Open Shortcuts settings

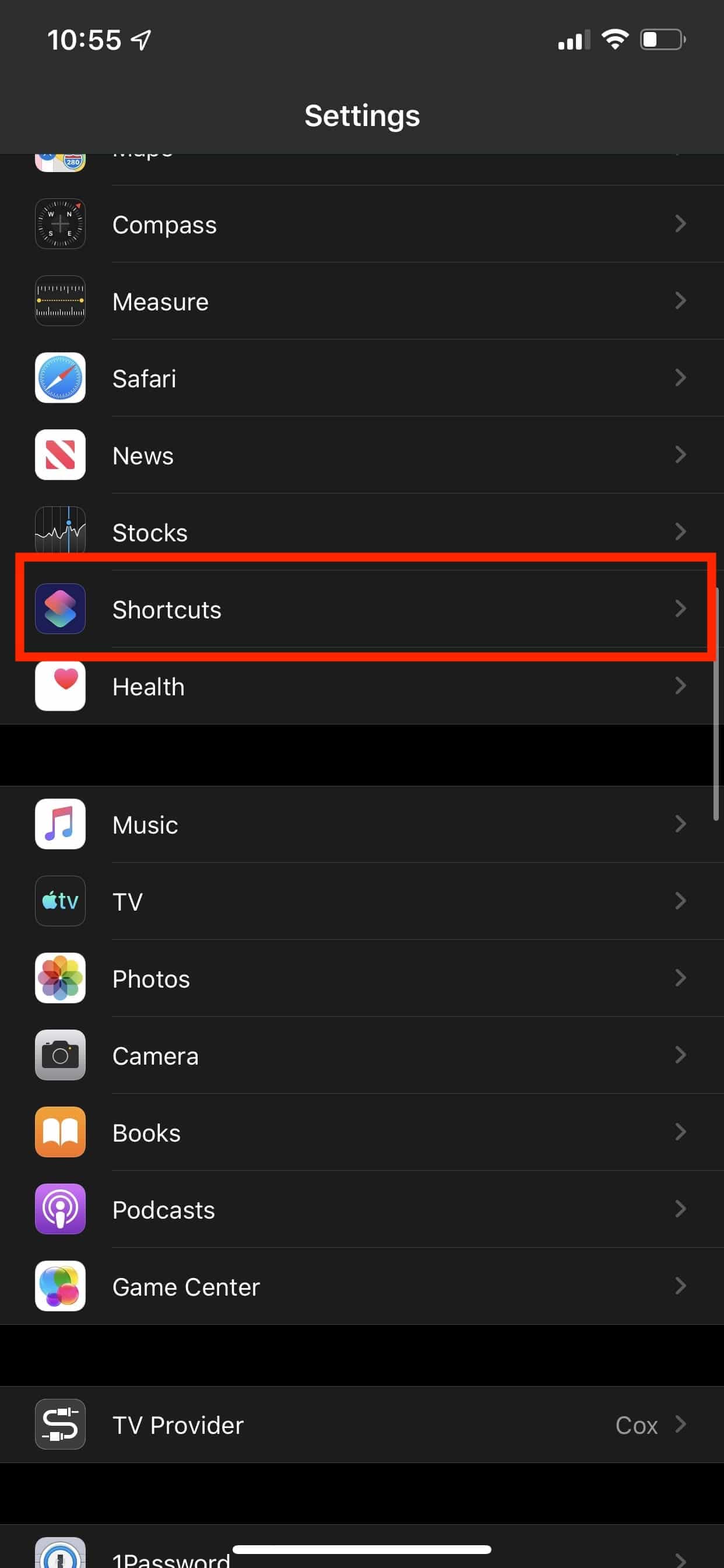point(362,608)
